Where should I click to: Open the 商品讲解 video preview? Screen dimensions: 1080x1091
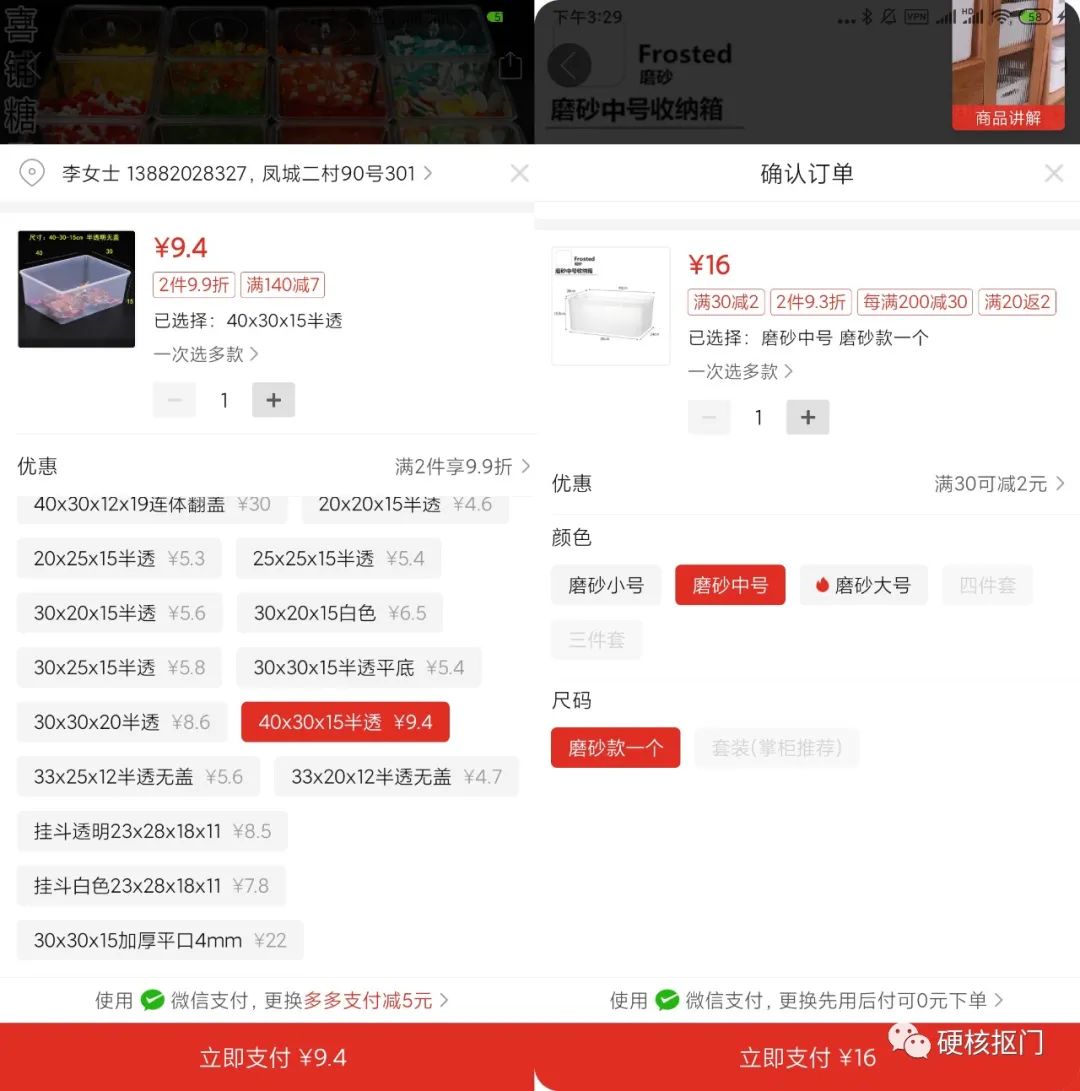pyautogui.click(x=1007, y=117)
